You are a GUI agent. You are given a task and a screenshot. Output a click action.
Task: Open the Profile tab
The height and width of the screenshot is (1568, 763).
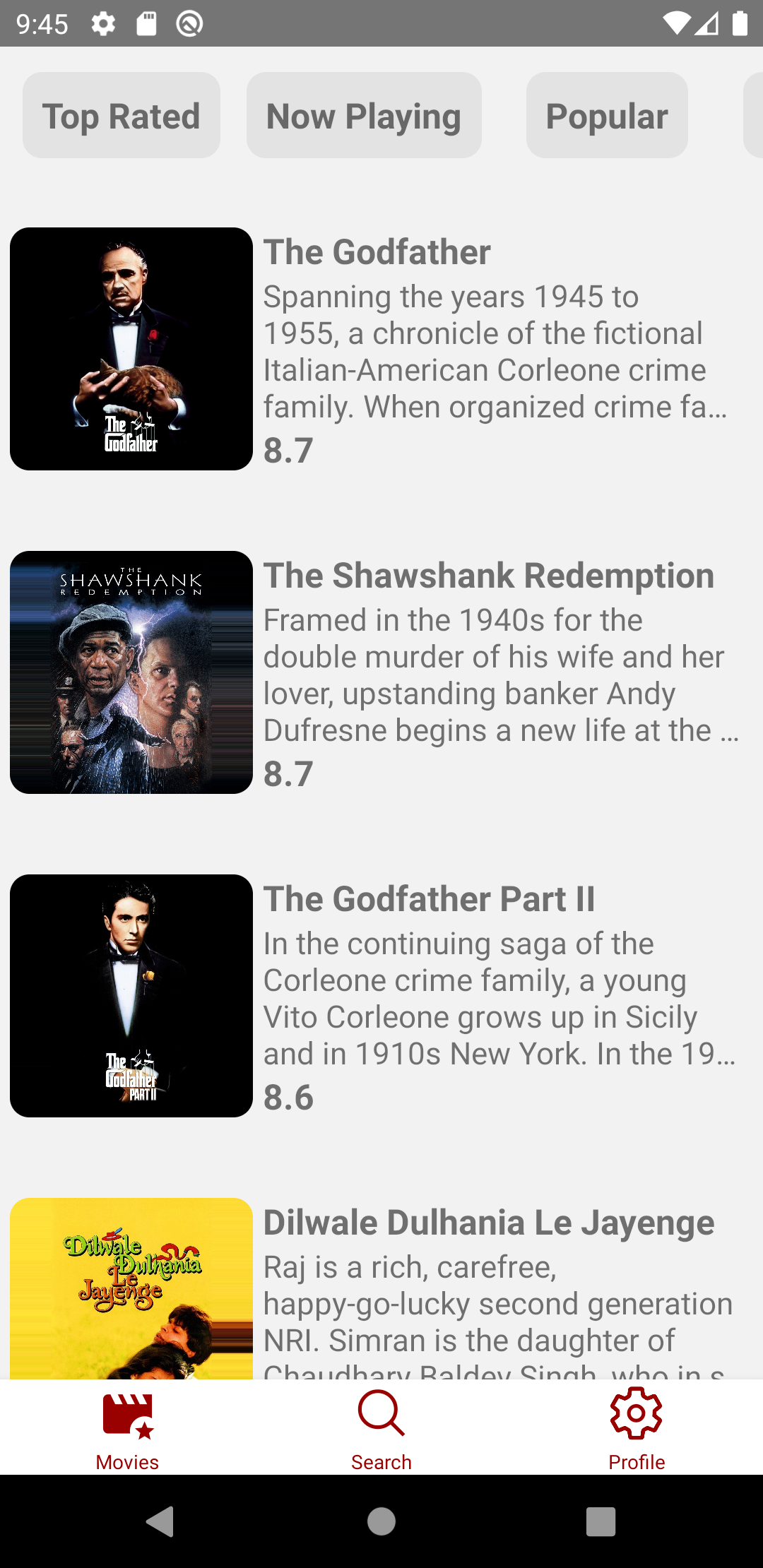637,1428
